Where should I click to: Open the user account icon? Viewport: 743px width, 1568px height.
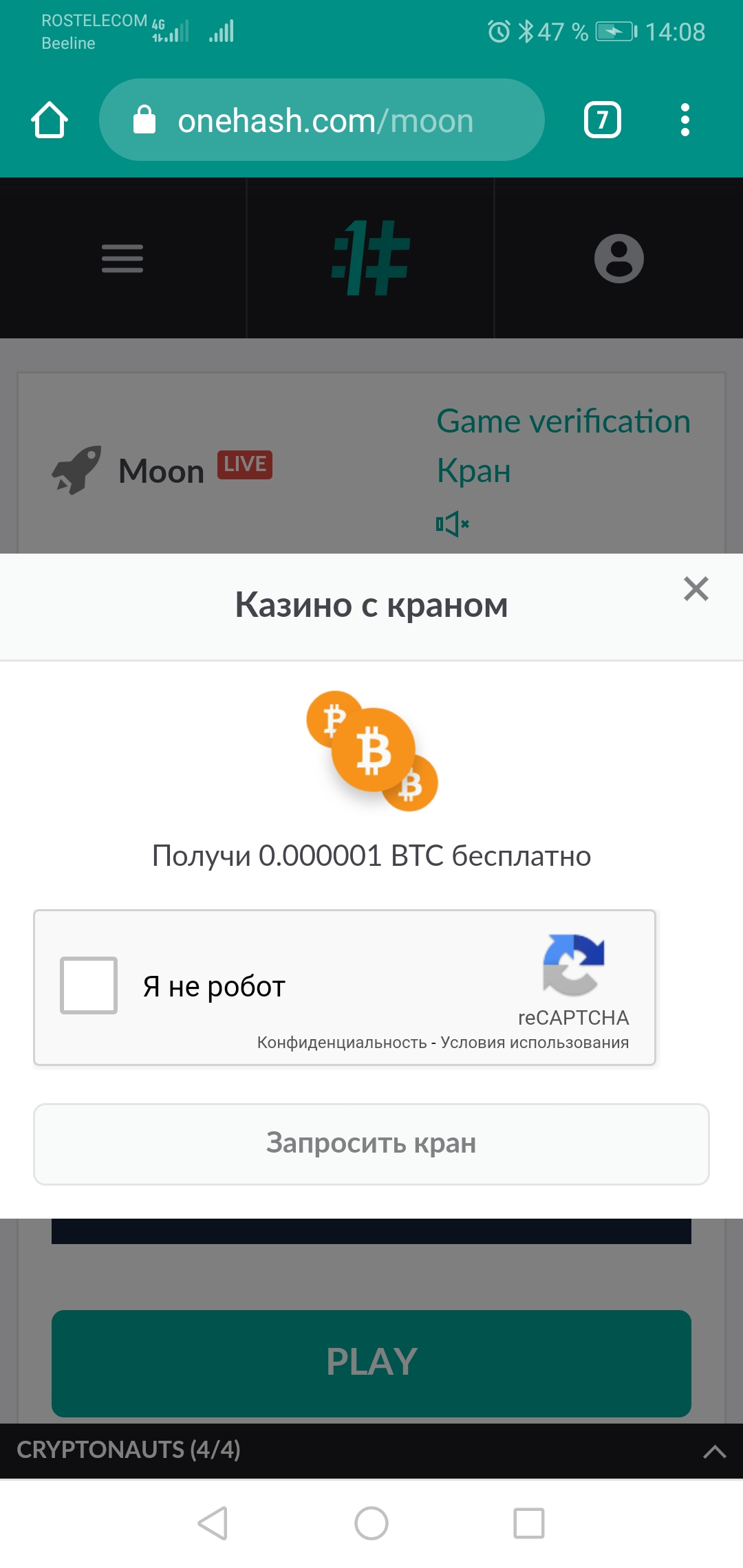coord(618,259)
